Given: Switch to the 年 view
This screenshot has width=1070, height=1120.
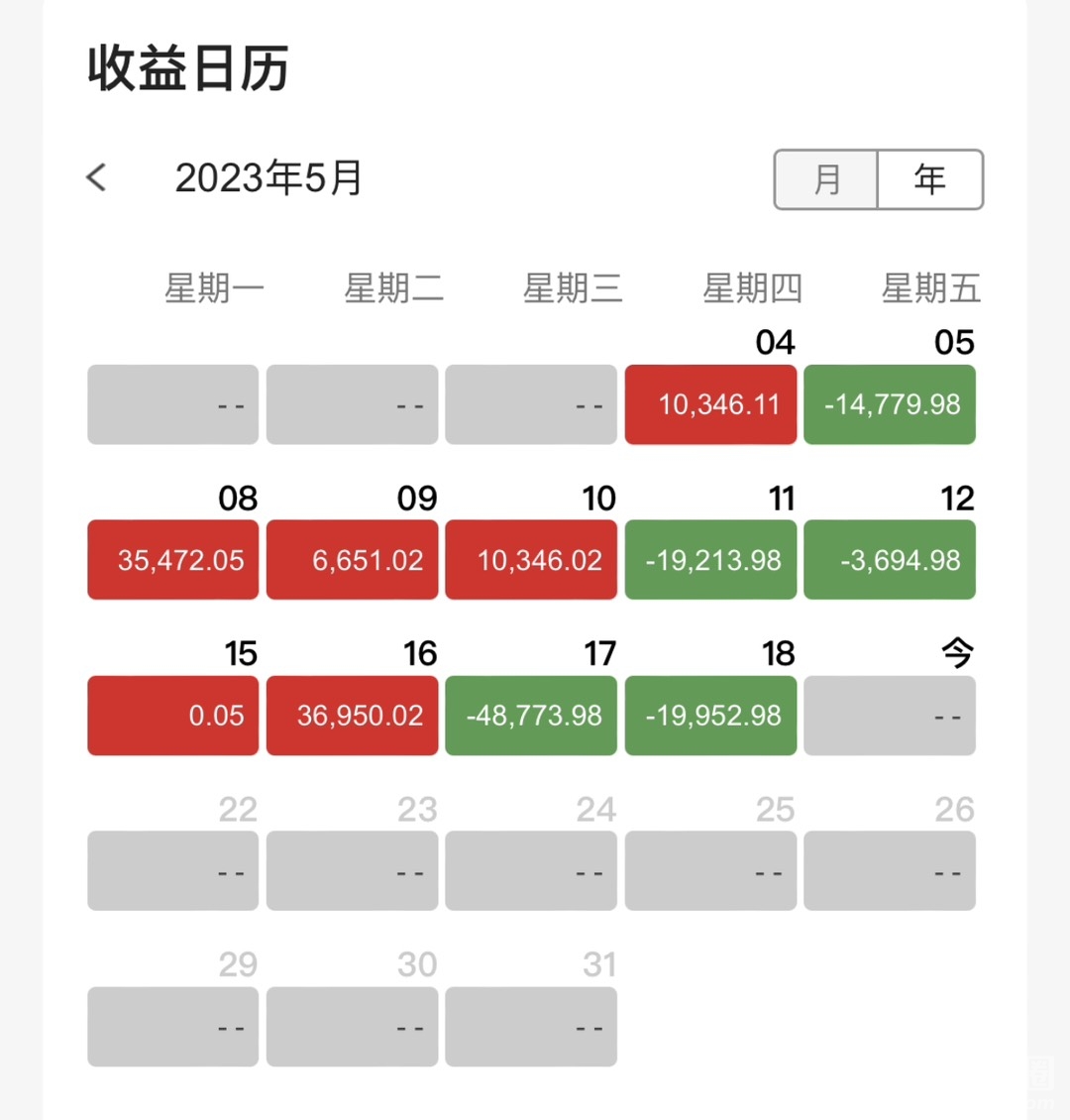Looking at the screenshot, I should (x=929, y=179).
